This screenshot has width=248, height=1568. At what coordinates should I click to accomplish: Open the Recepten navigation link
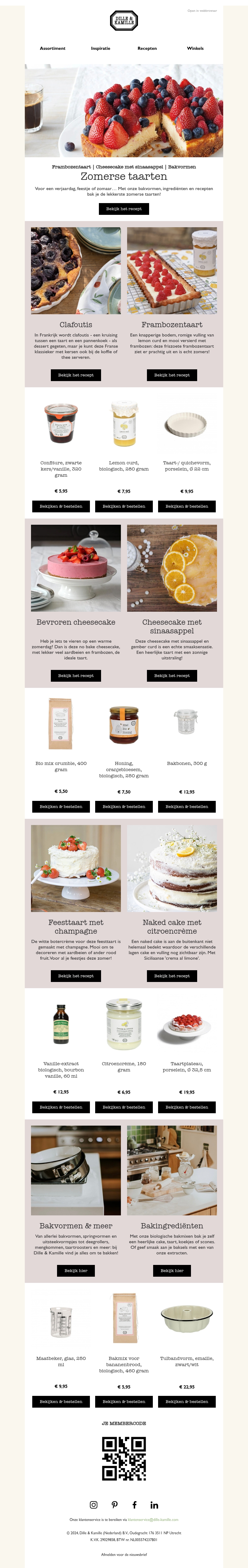pos(147,48)
